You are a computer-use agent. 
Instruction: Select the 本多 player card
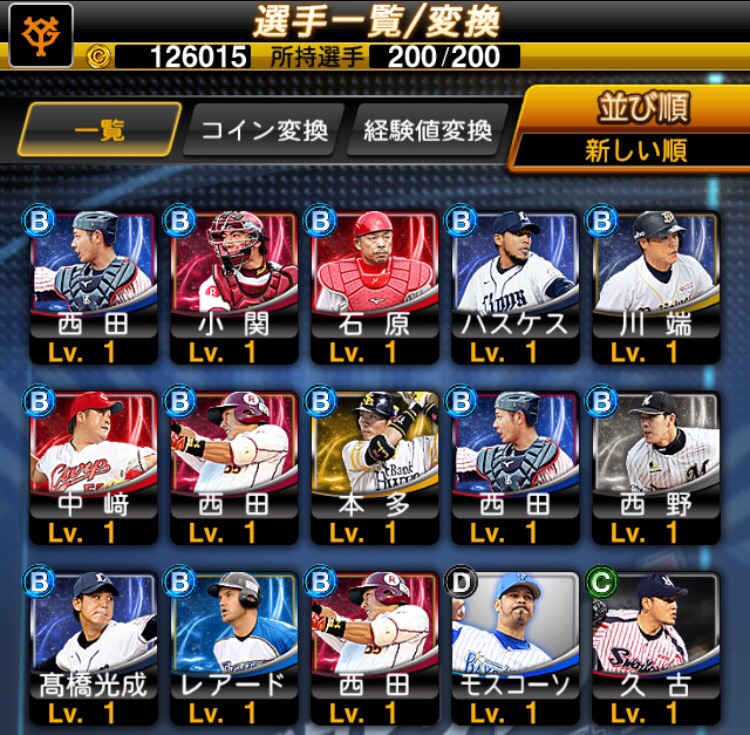tap(375, 465)
